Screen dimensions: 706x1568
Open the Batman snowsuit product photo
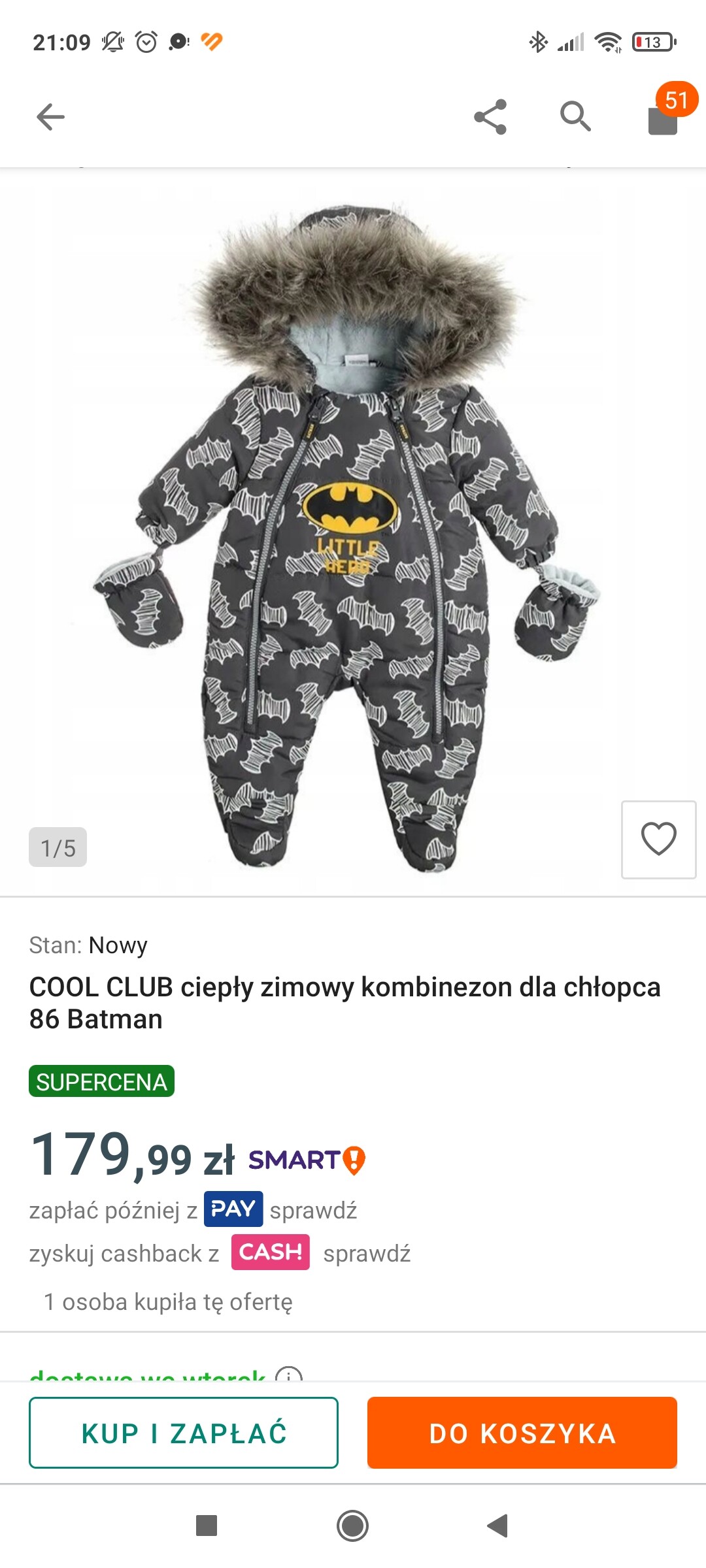(x=346, y=536)
